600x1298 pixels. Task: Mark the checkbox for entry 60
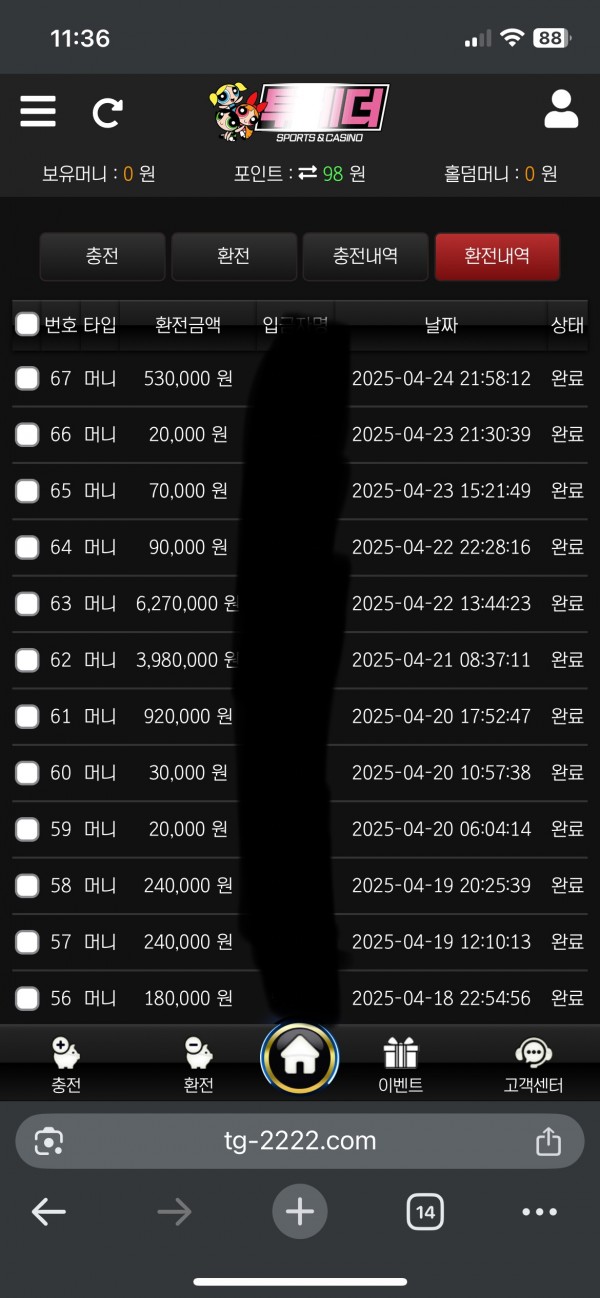pos(27,773)
